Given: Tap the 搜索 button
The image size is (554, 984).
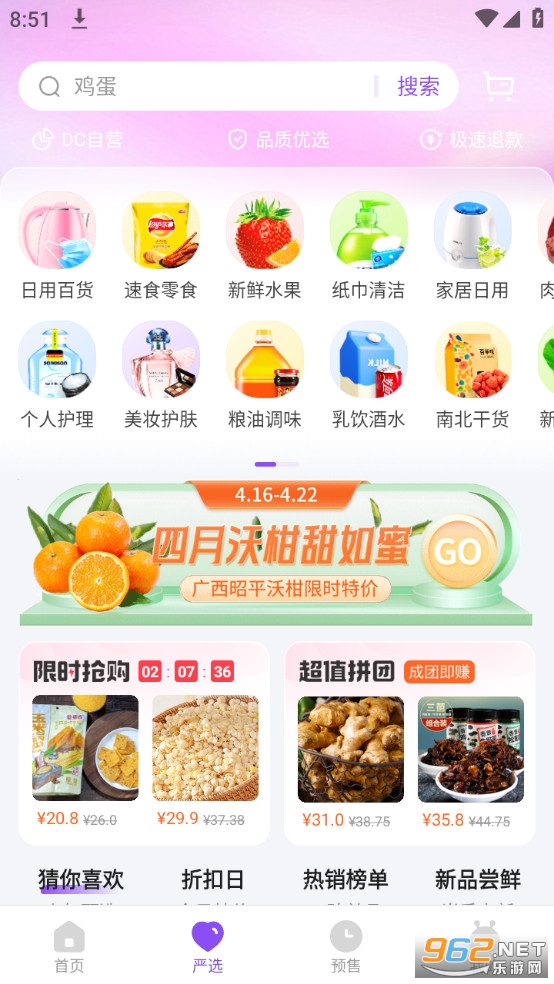Looking at the screenshot, I should [418, 87].
